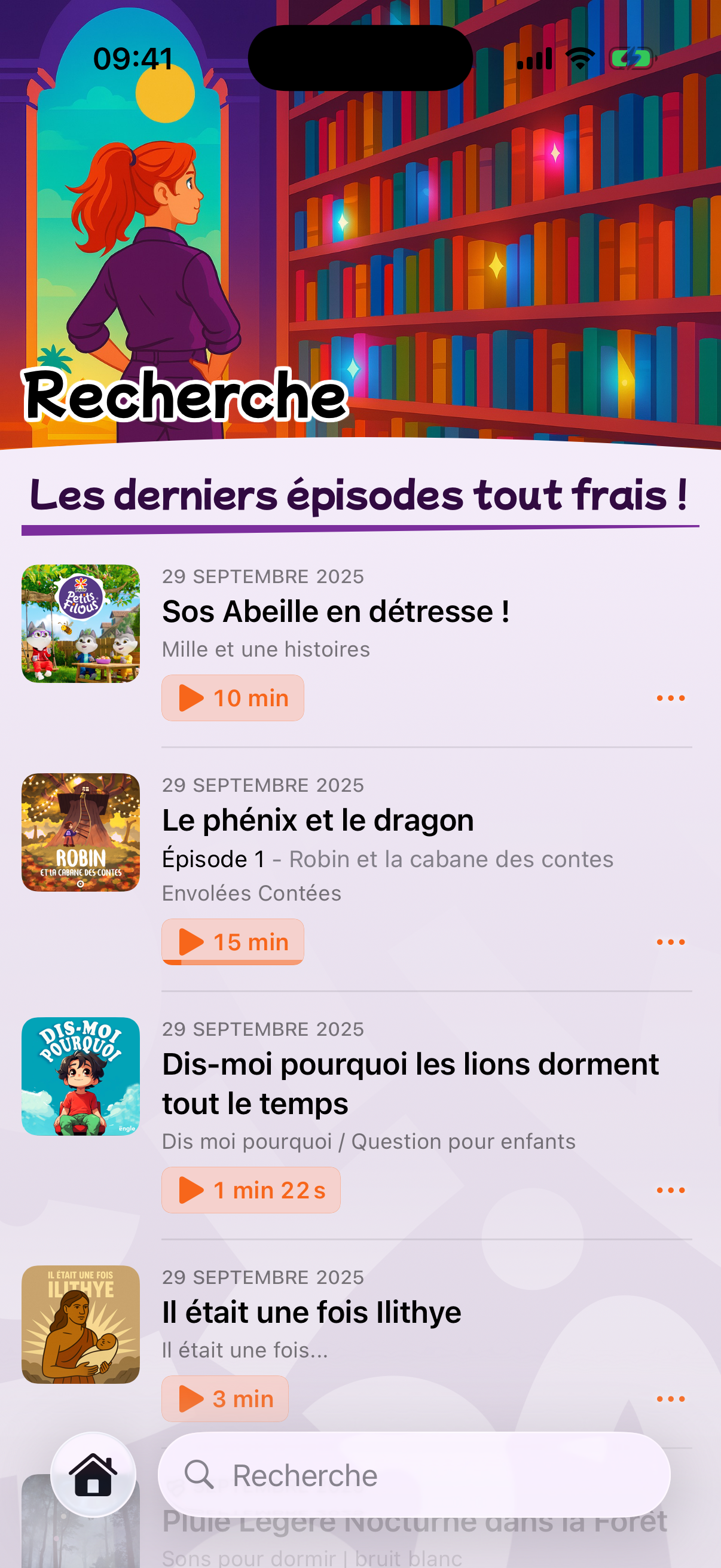Play the 3 min Ilithye episode

[225, 1398]
